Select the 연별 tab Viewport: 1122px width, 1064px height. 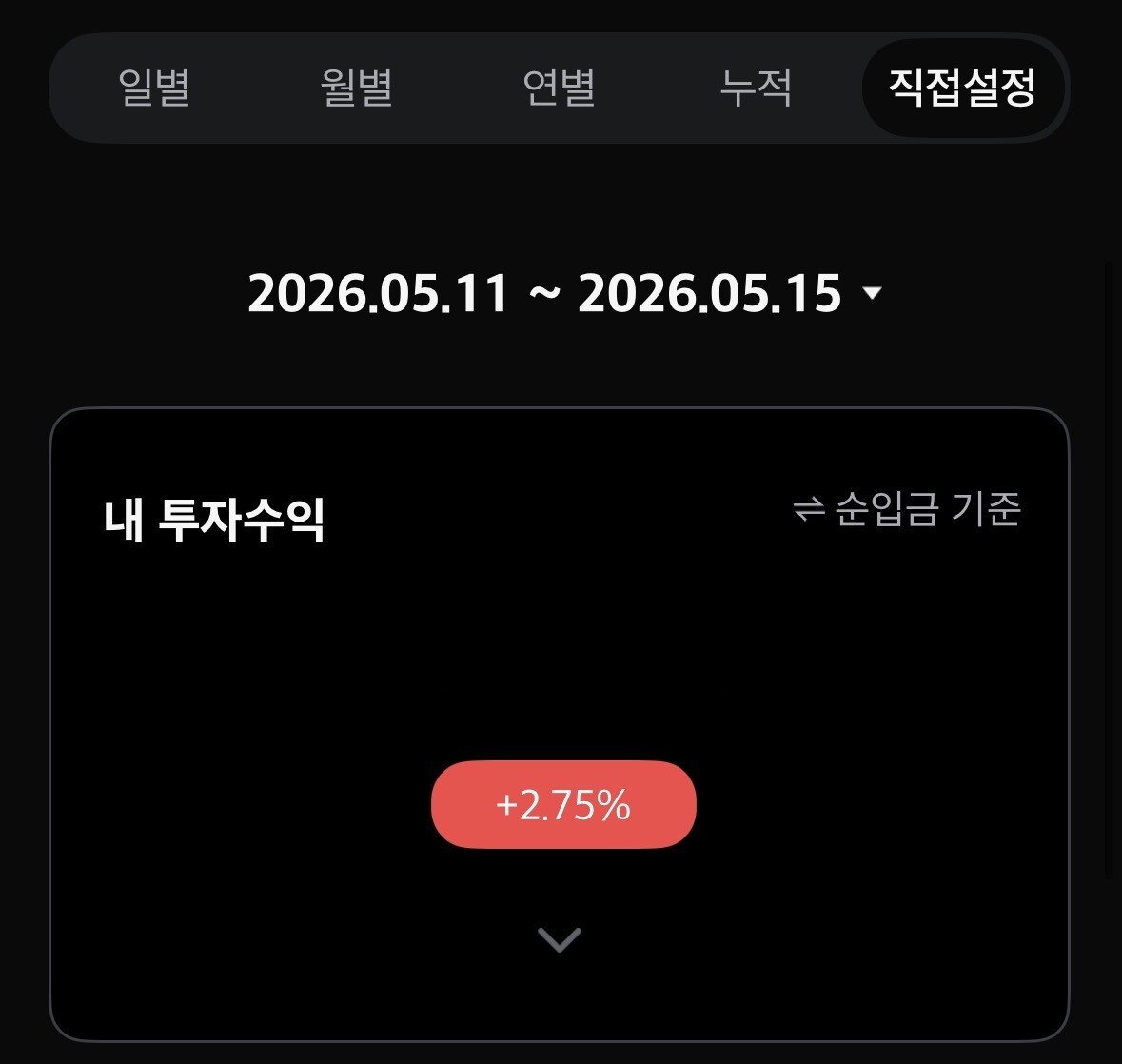pyautogui.click(x=559, y=88)
